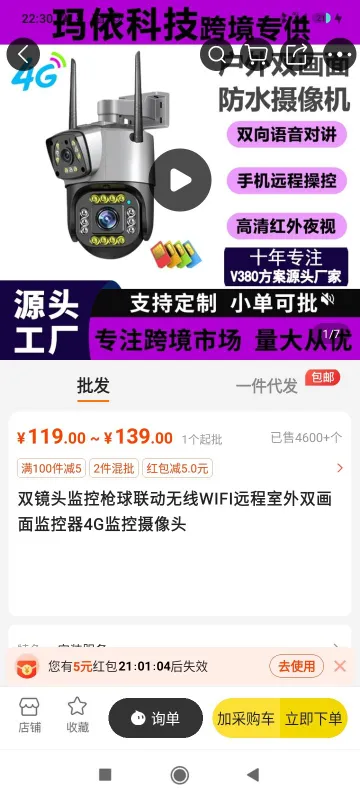This screenshot has height=800, width=360.
Task: Tap 去使用 to use the red packet
Action: click(296, 666)
